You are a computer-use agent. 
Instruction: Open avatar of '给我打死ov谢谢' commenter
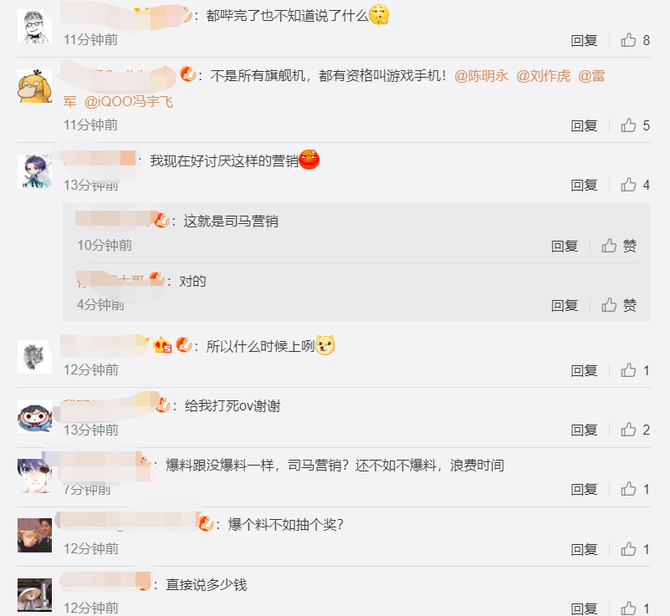point(35,416)
